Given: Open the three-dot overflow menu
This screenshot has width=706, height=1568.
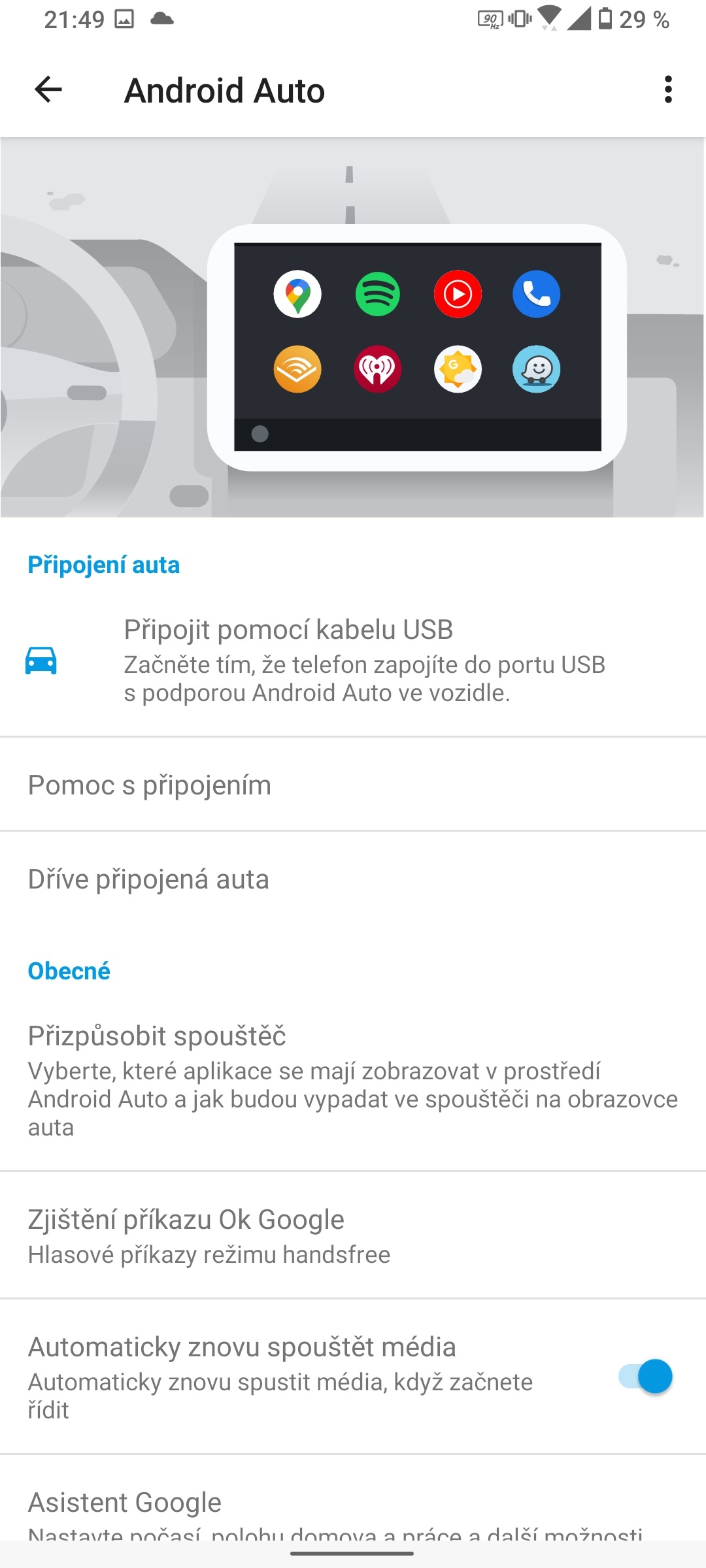Looking at the screenshot, I should coord(667,91).
